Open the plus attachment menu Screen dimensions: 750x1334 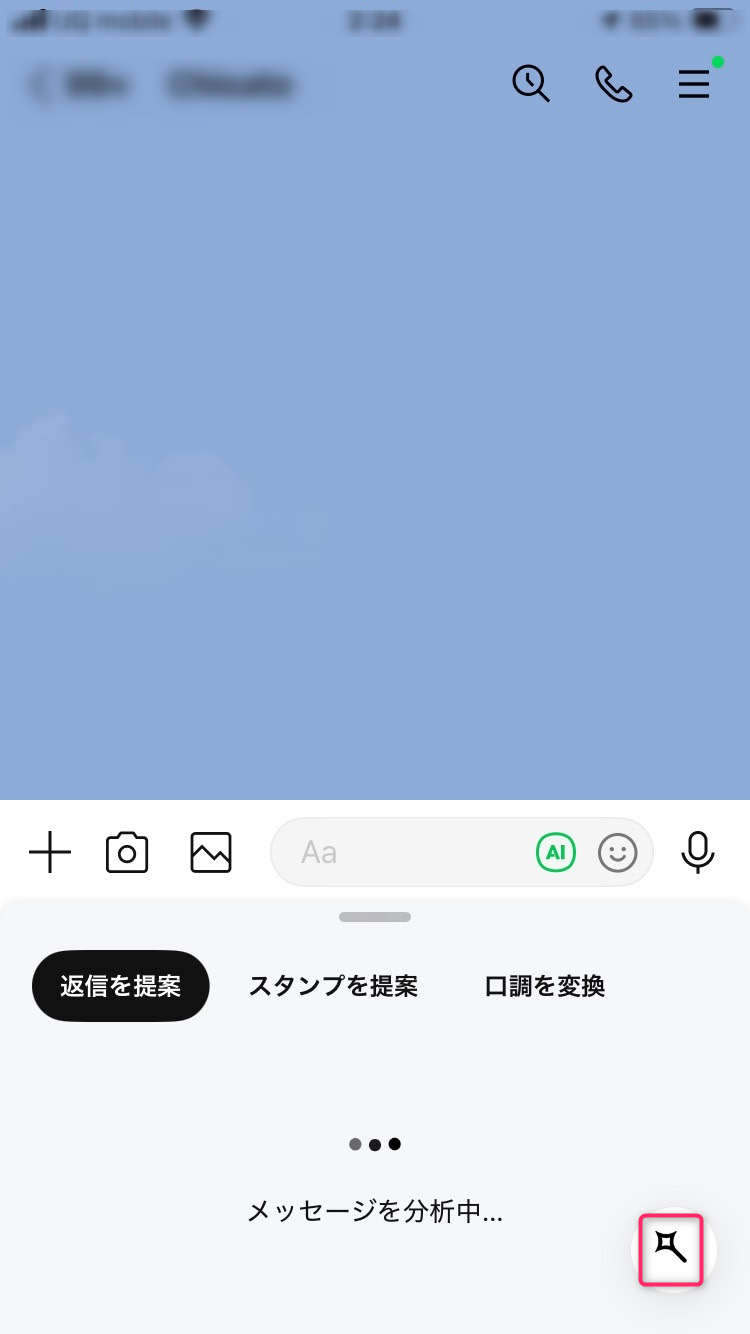click(50, 852)
